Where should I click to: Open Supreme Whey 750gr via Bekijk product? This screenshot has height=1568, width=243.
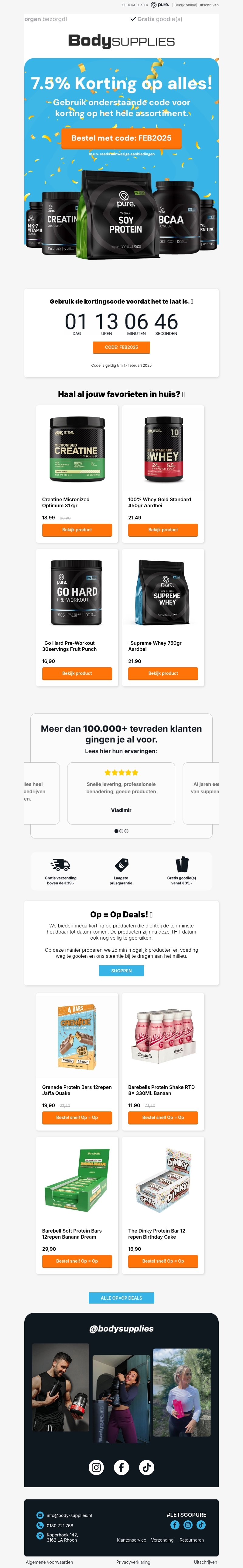[x=163, y=673]
